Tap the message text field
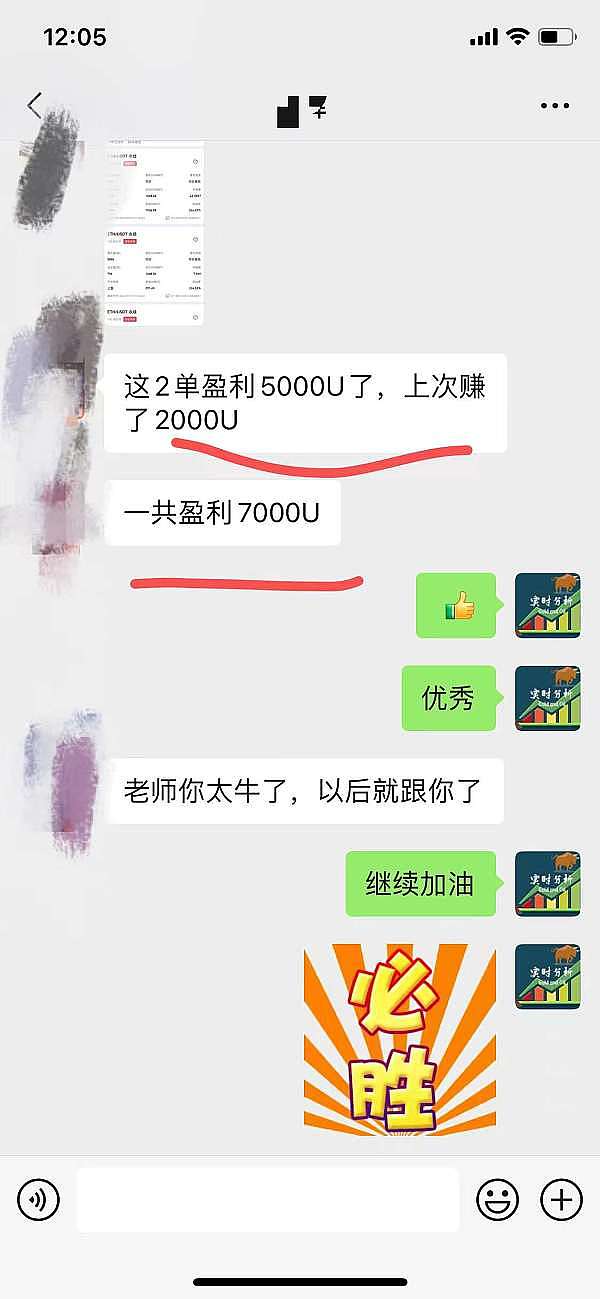The width and height of the screenshot is (600, 1299). (x=268, y=1198)
